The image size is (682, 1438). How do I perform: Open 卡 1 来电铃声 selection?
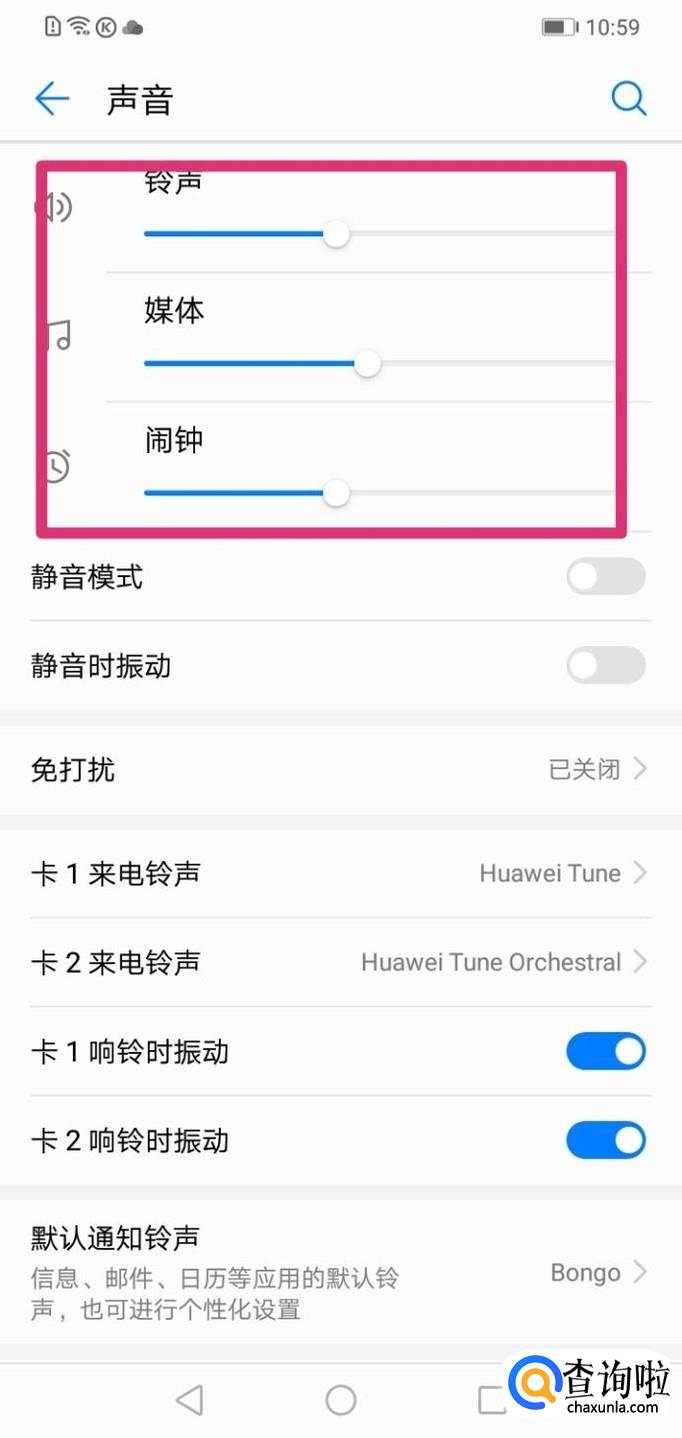(341, 874)
